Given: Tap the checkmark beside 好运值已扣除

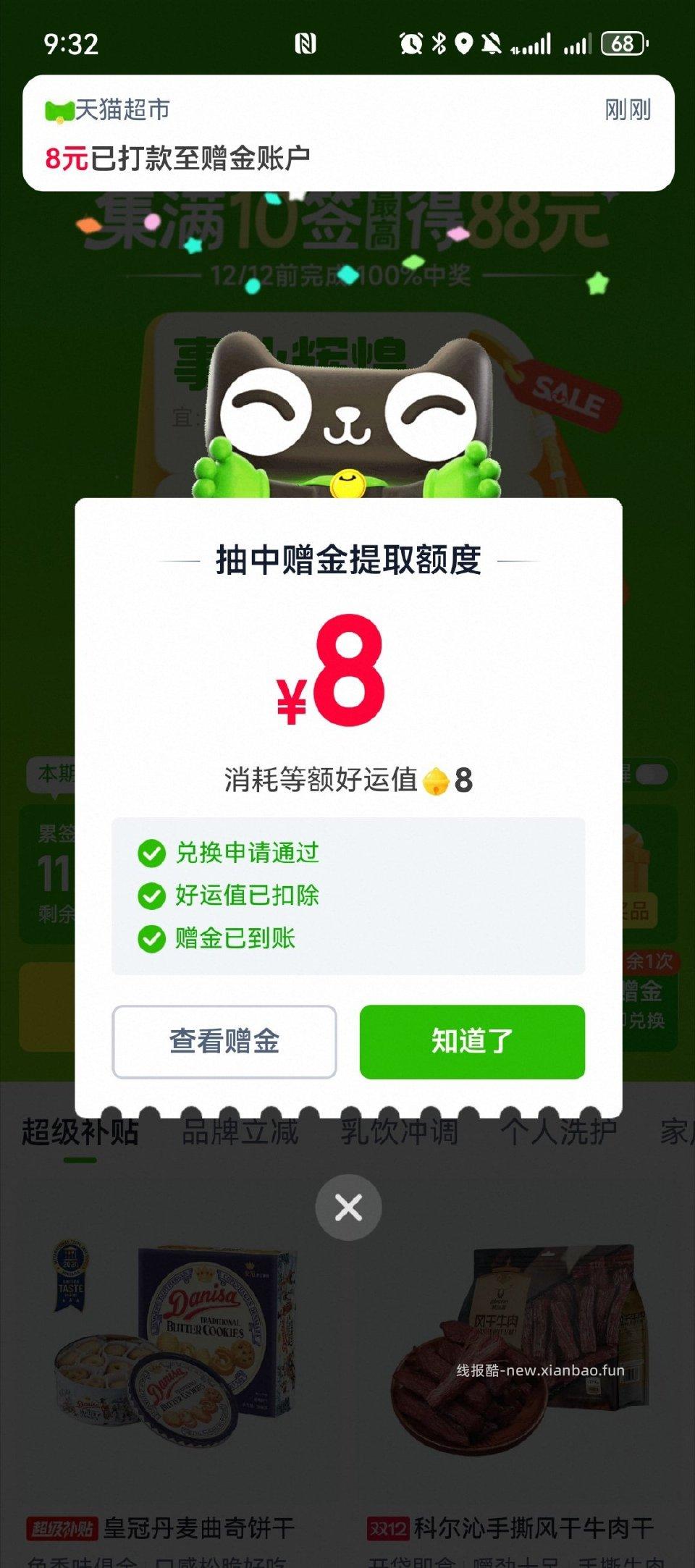Looking at the screenshot, I should (151, 895).
